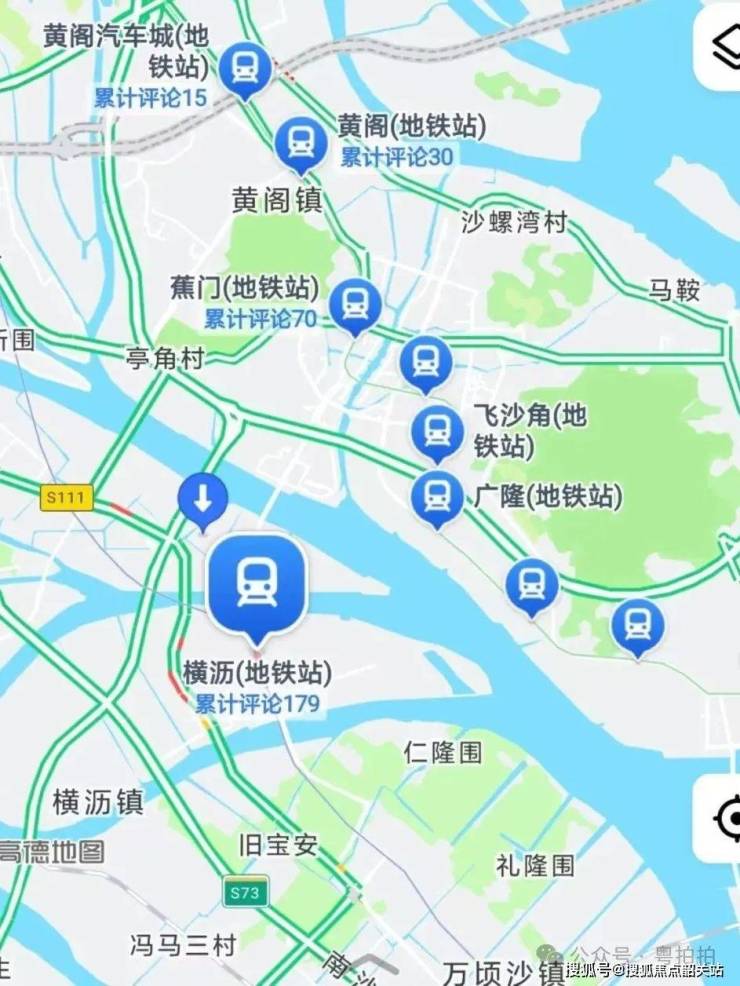Open the highlighted 横沥 metro station pin
The image size is (740, 986).
[258, 585]
